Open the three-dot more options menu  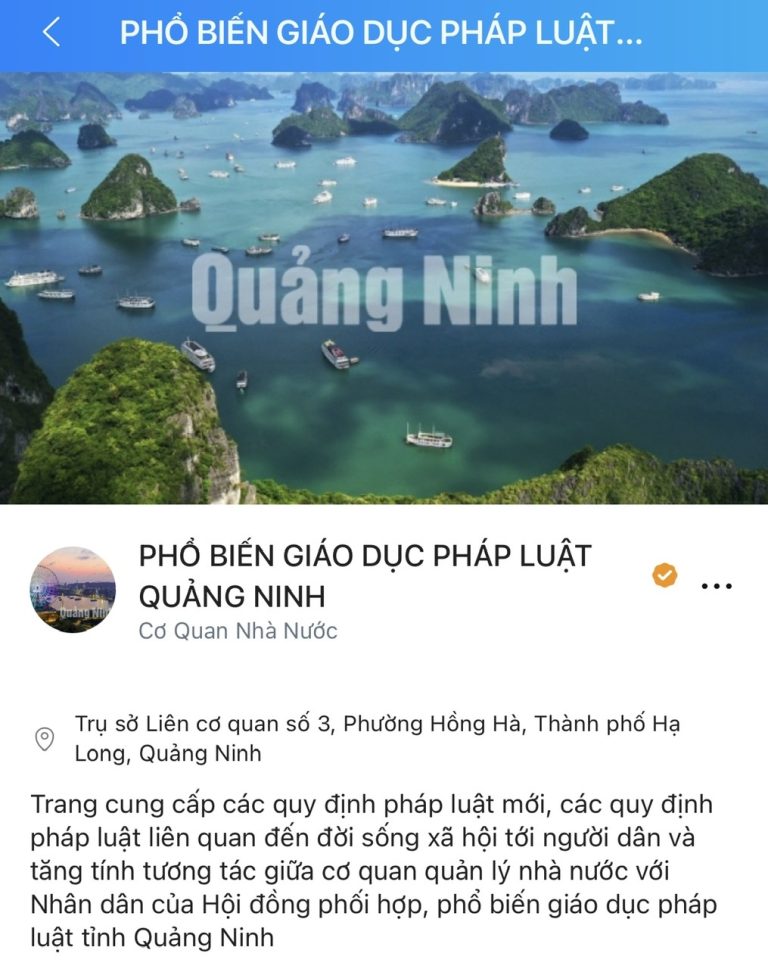[x=716, y=586]
